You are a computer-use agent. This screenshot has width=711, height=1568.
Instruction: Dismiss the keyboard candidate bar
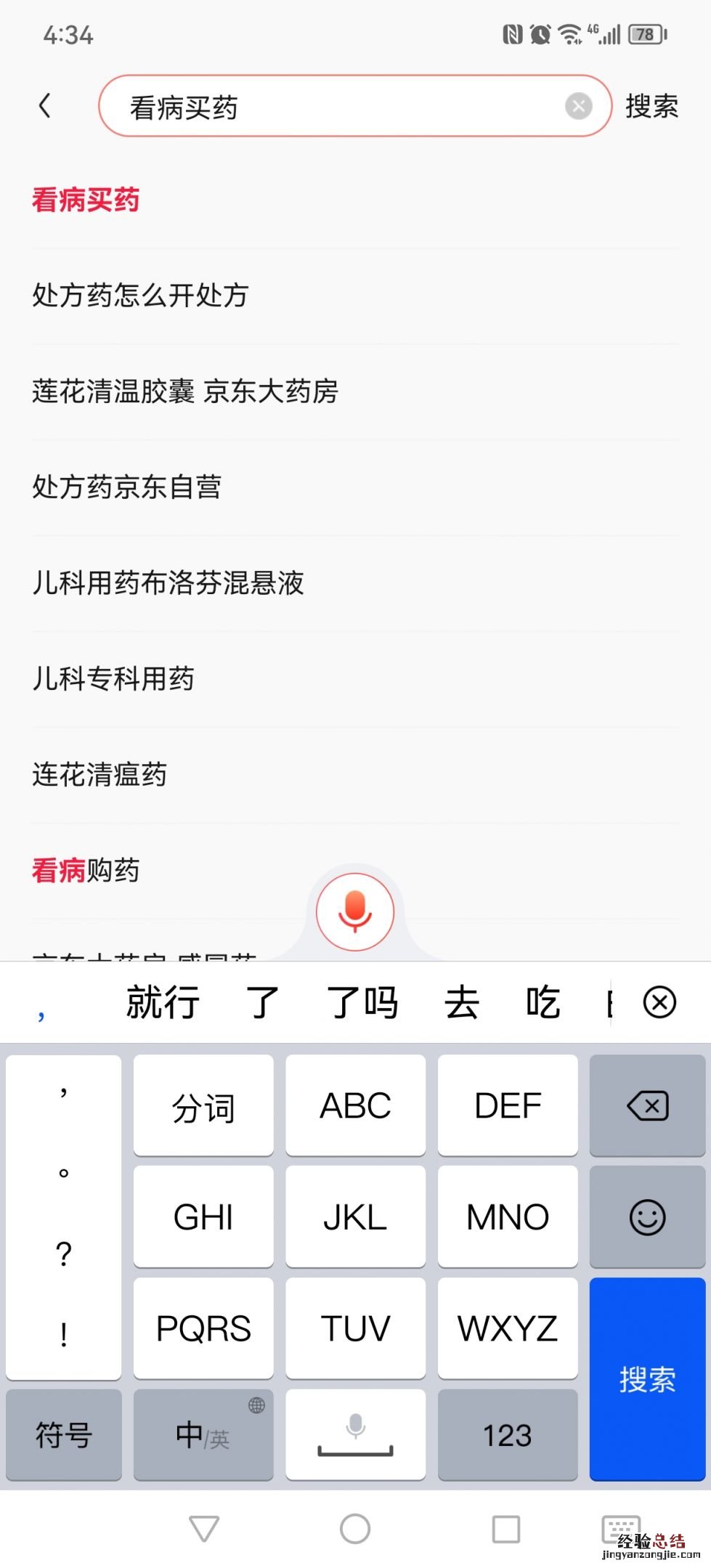(659, 1003)
